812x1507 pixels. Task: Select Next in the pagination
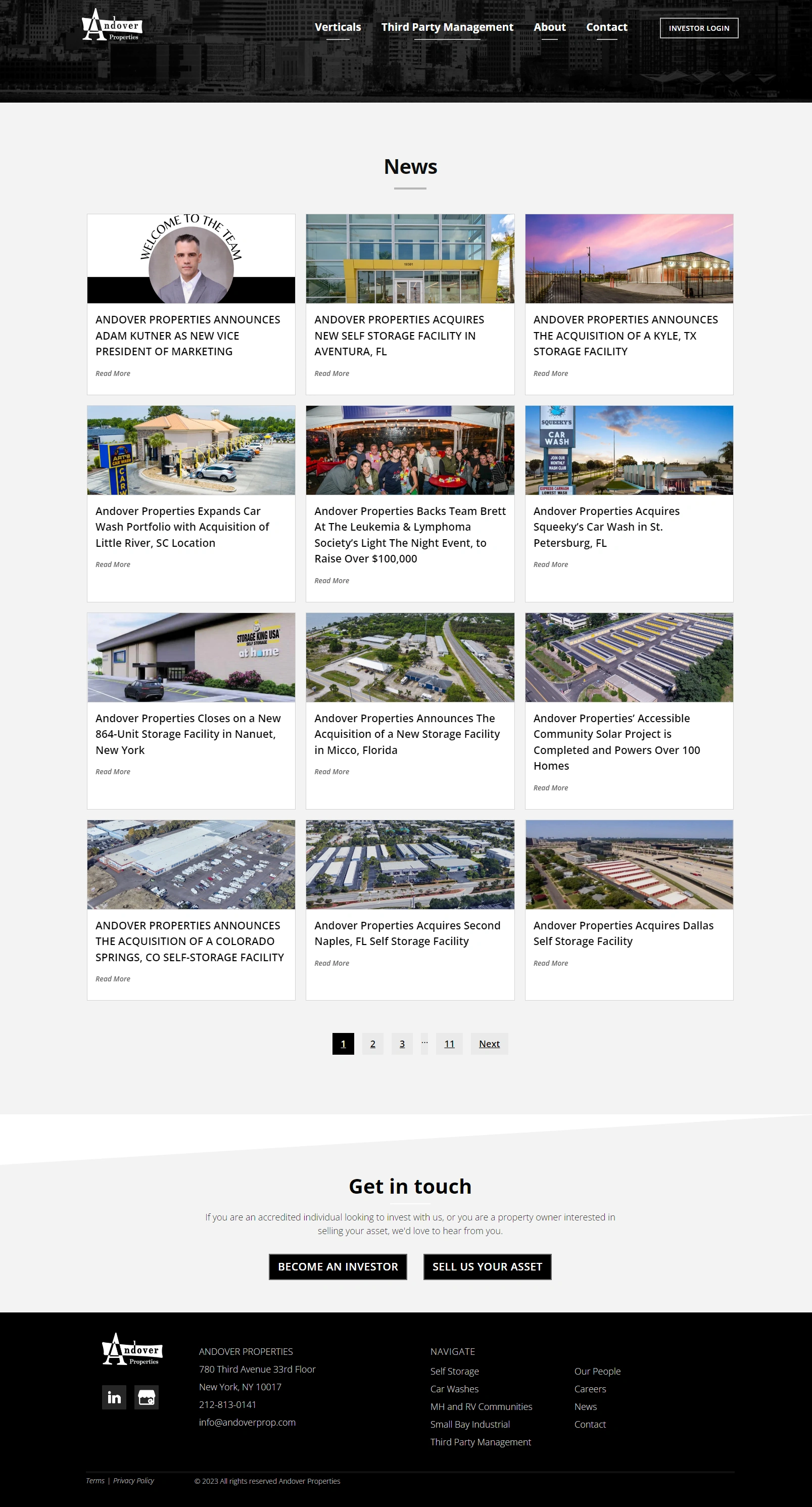(489, 1044)
